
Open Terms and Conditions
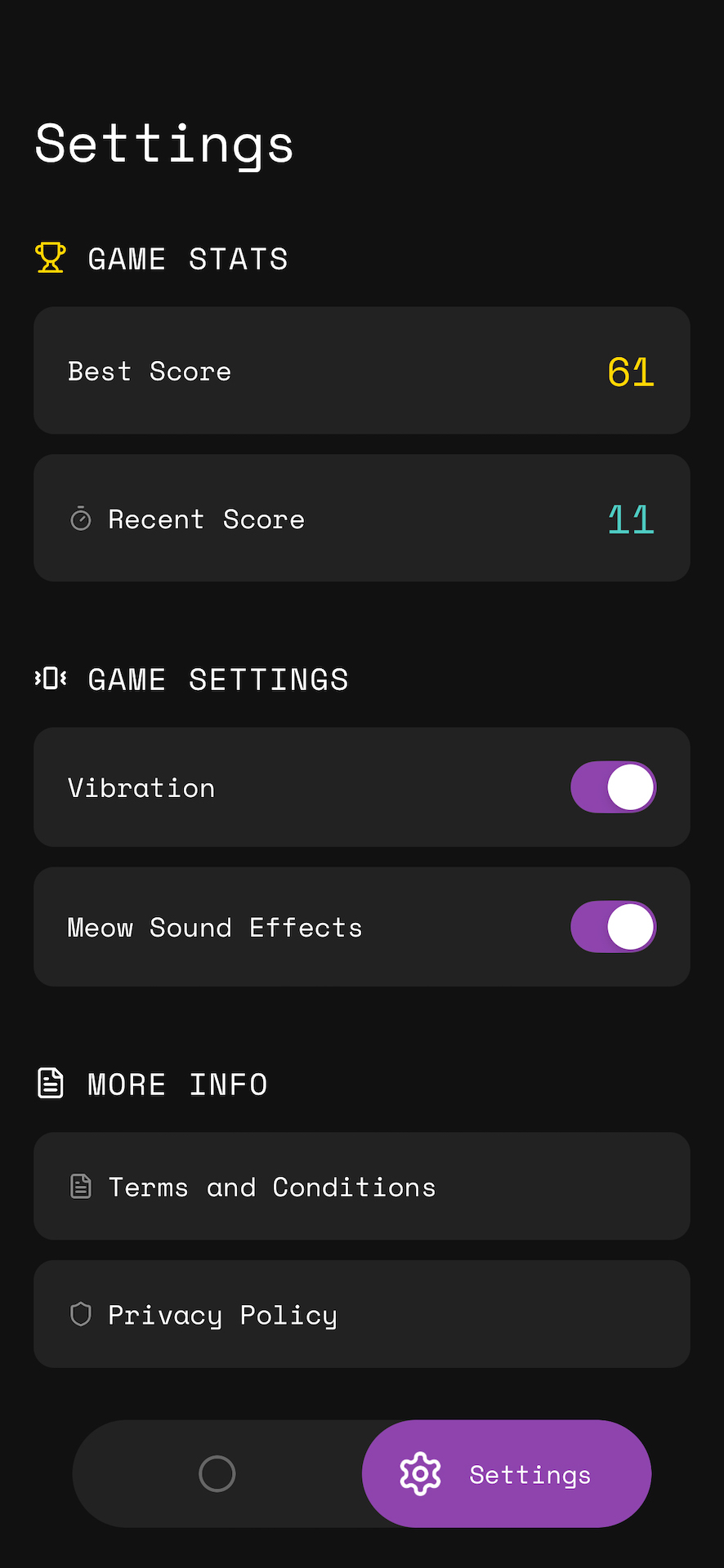362,1186
